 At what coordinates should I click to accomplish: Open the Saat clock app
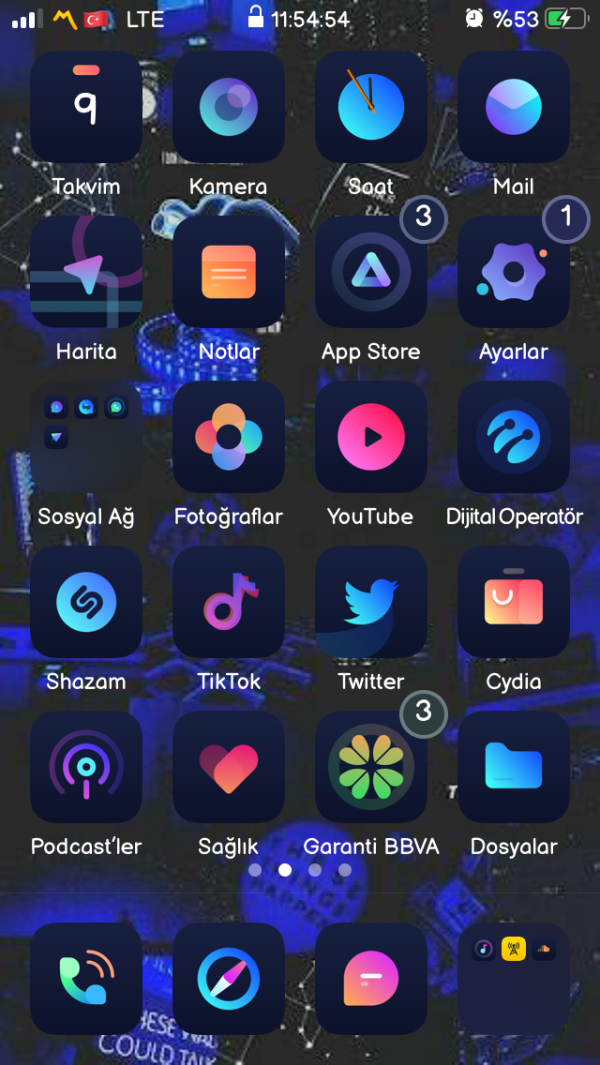coord(371,107)
